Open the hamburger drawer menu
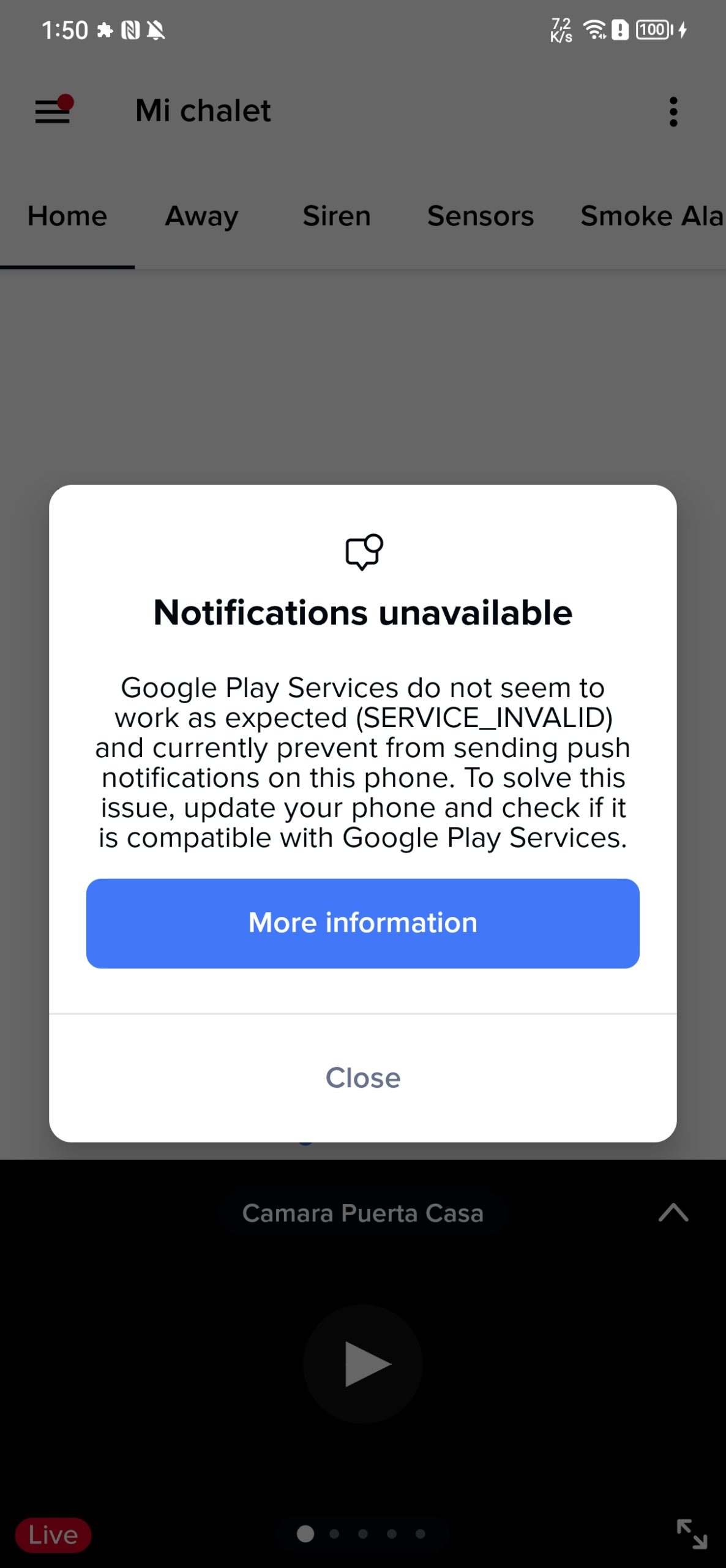Image resolution: width=726 pixels, height=1568 pixels. coord(53,111)
